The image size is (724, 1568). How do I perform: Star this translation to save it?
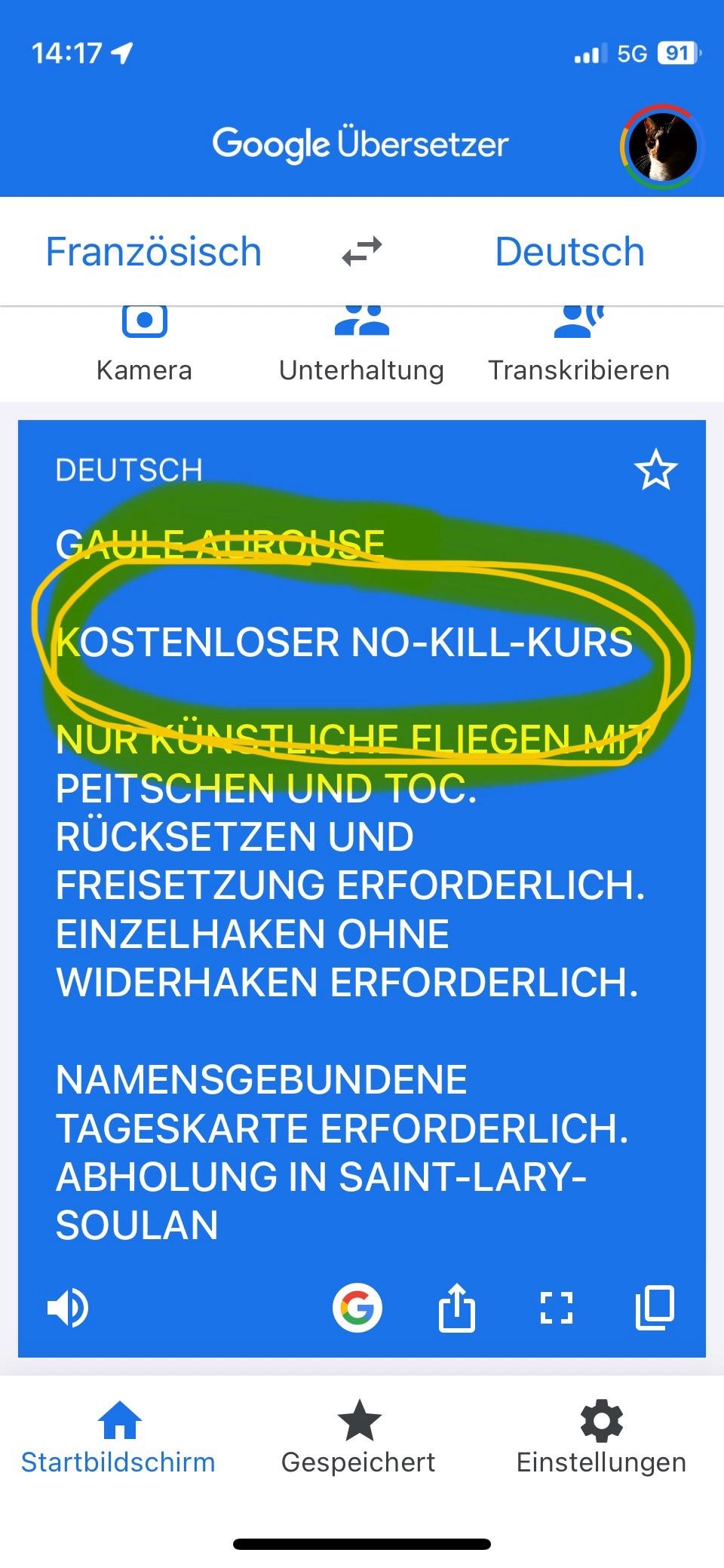[655, 470]
